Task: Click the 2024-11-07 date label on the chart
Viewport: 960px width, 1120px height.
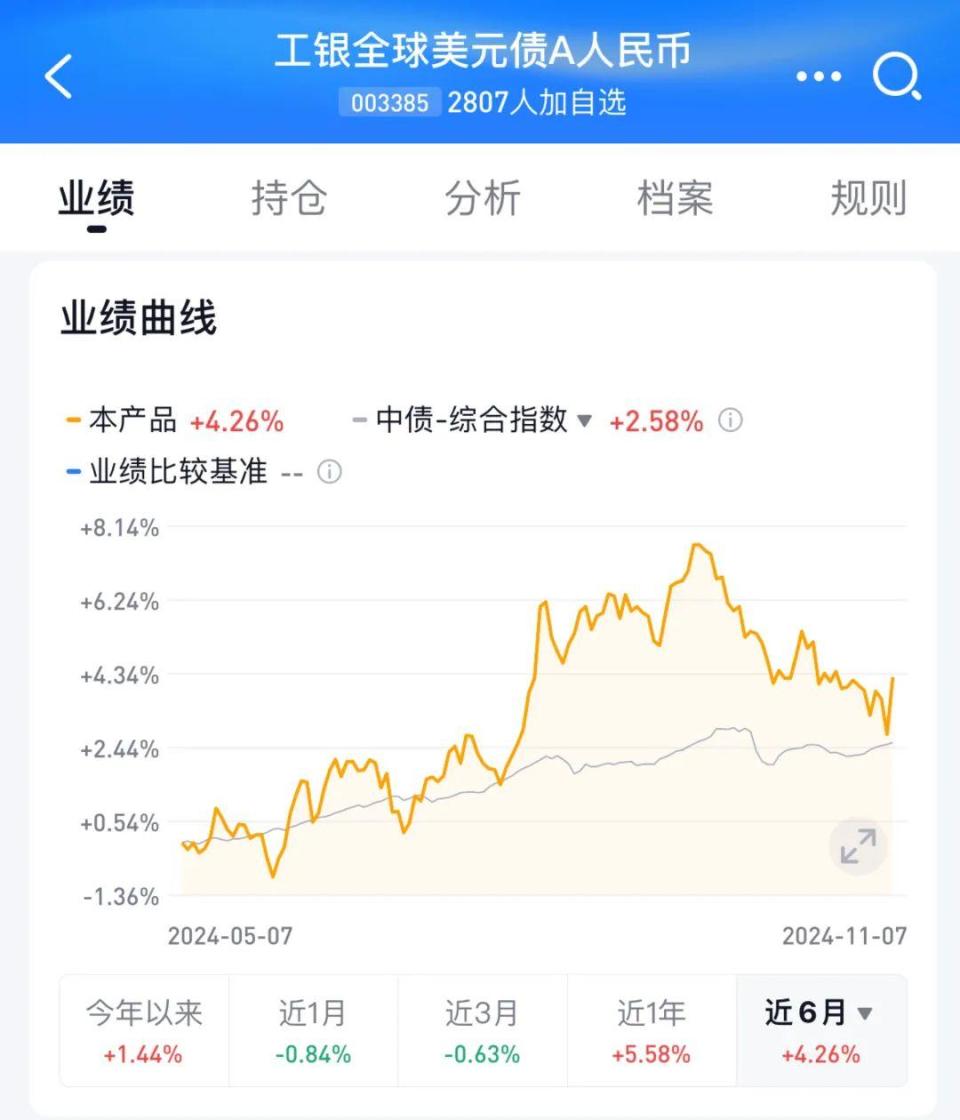Action: (846, 938)
